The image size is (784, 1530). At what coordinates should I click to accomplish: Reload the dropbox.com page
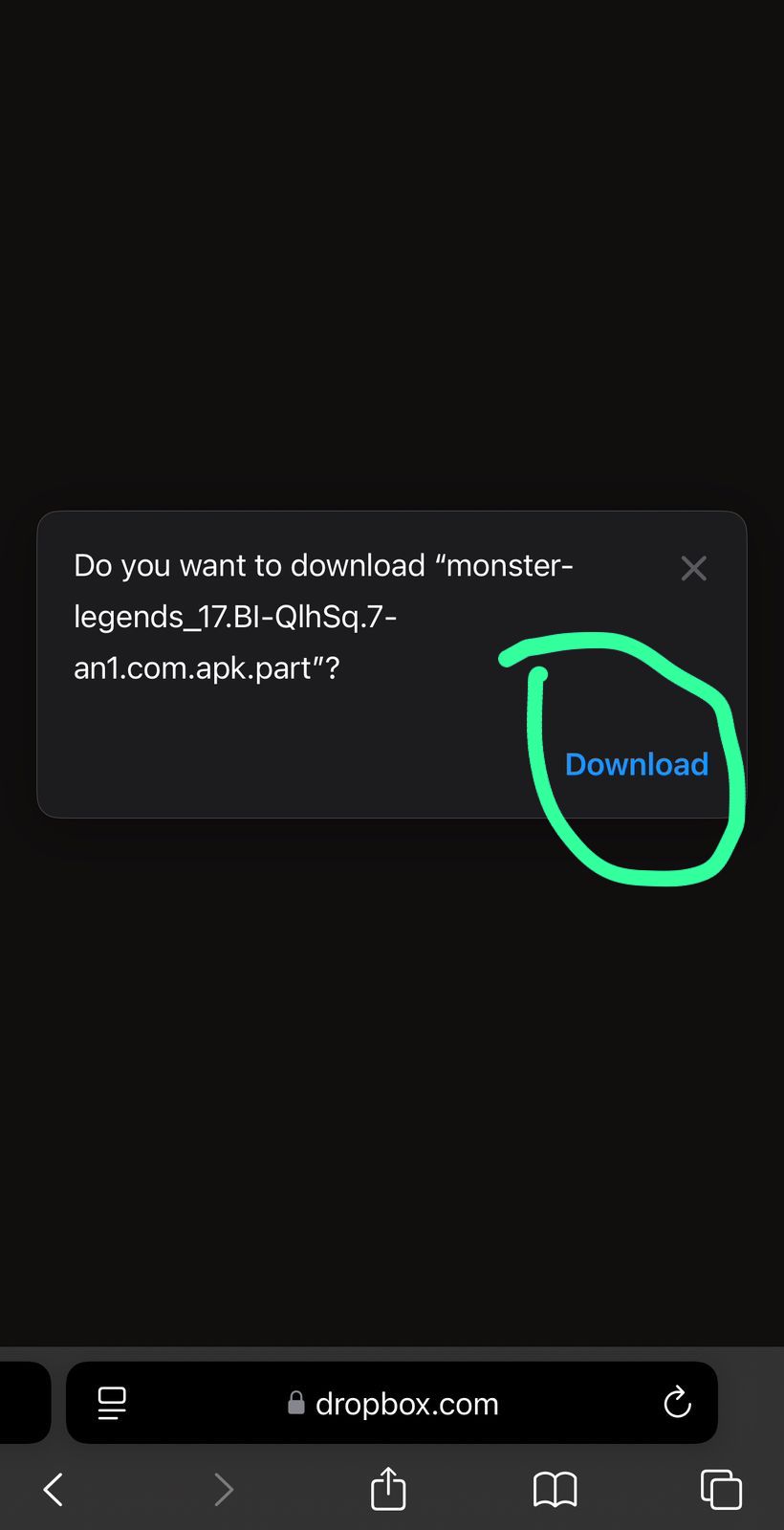(x=677, y=1403)
